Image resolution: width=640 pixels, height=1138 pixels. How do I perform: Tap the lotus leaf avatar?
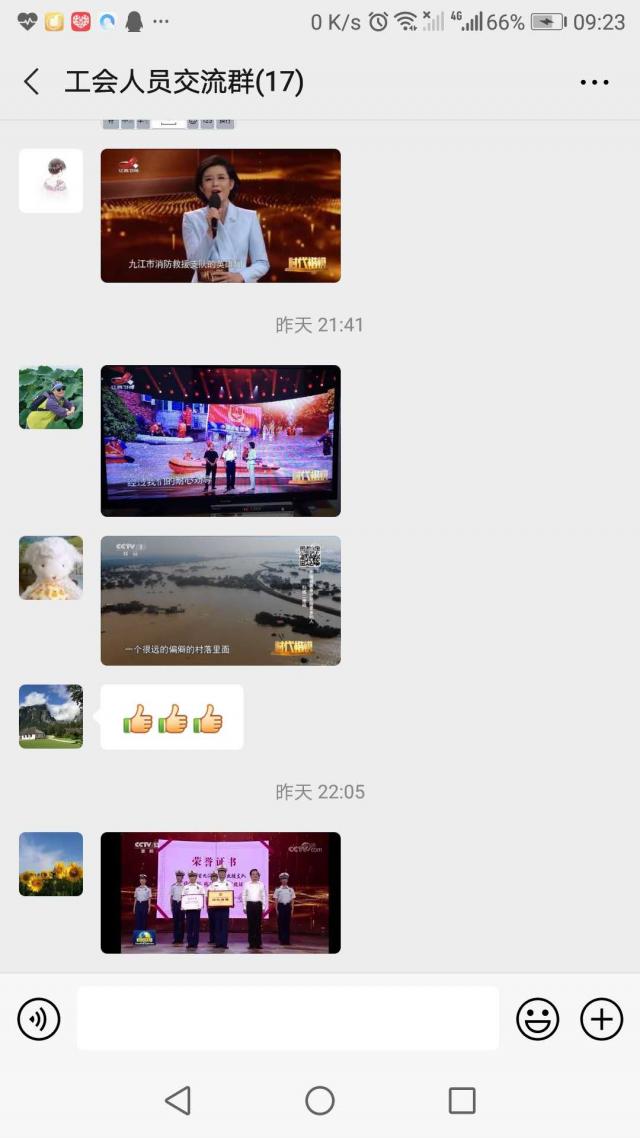[51, 398]
